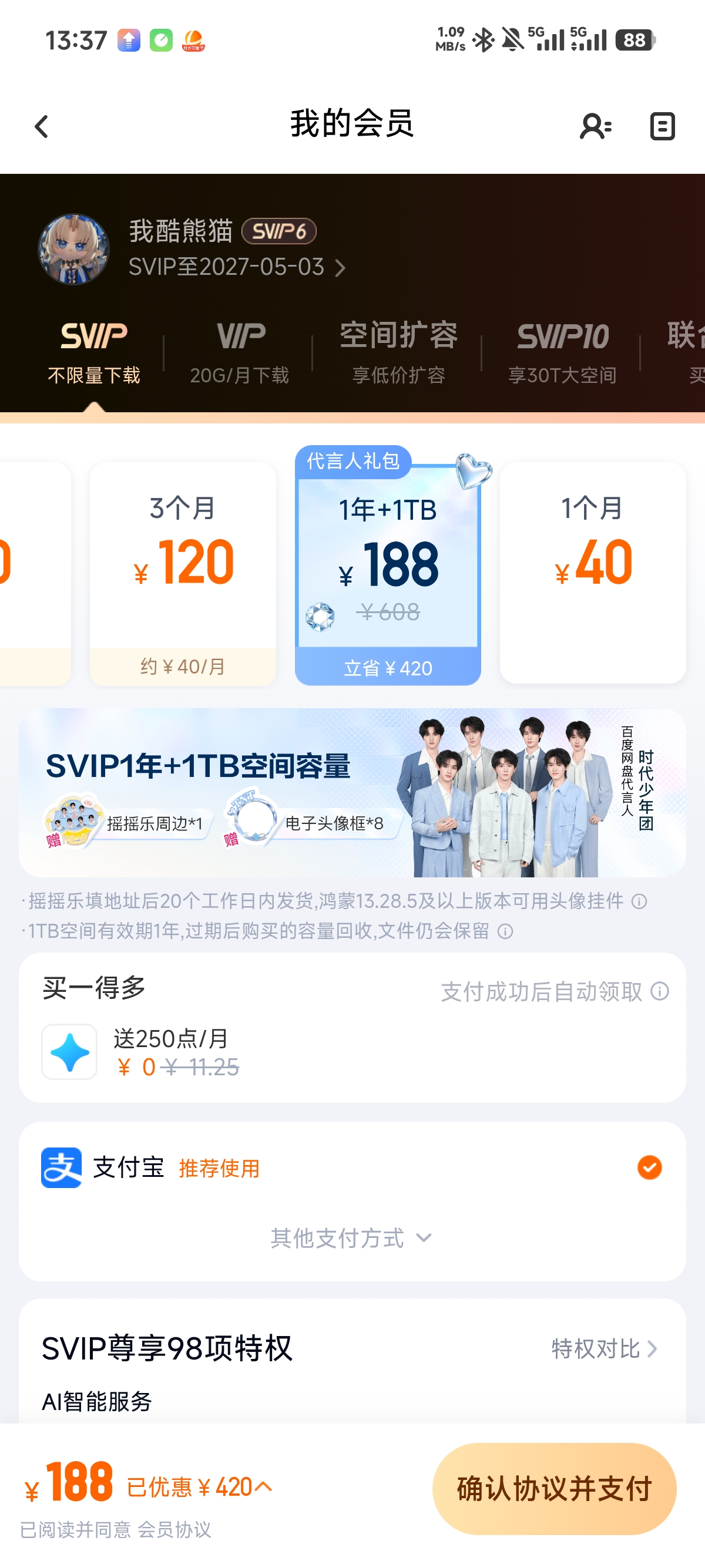Open the order records icon
This screenshot has height=1568, width=705.
(x=662, y=127)
